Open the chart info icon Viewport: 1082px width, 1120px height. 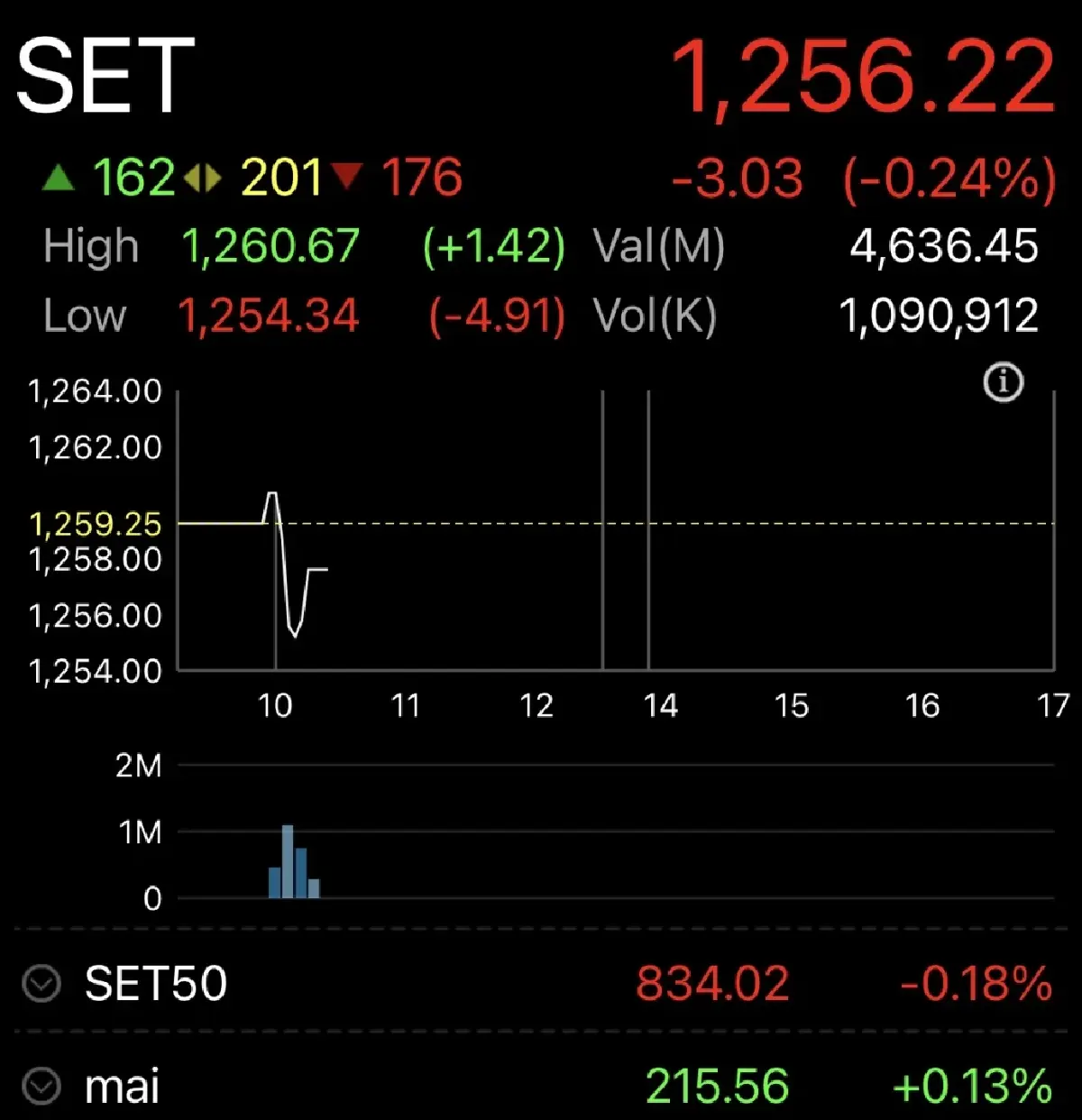1004,381
